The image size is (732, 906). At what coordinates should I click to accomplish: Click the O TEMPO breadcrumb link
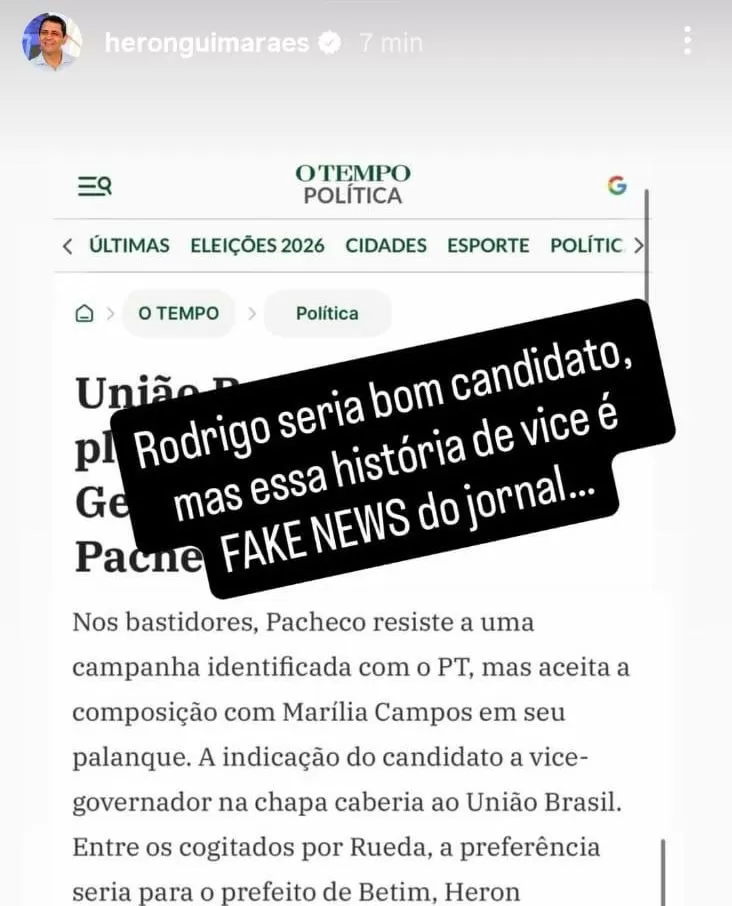[x=178, y=313]
